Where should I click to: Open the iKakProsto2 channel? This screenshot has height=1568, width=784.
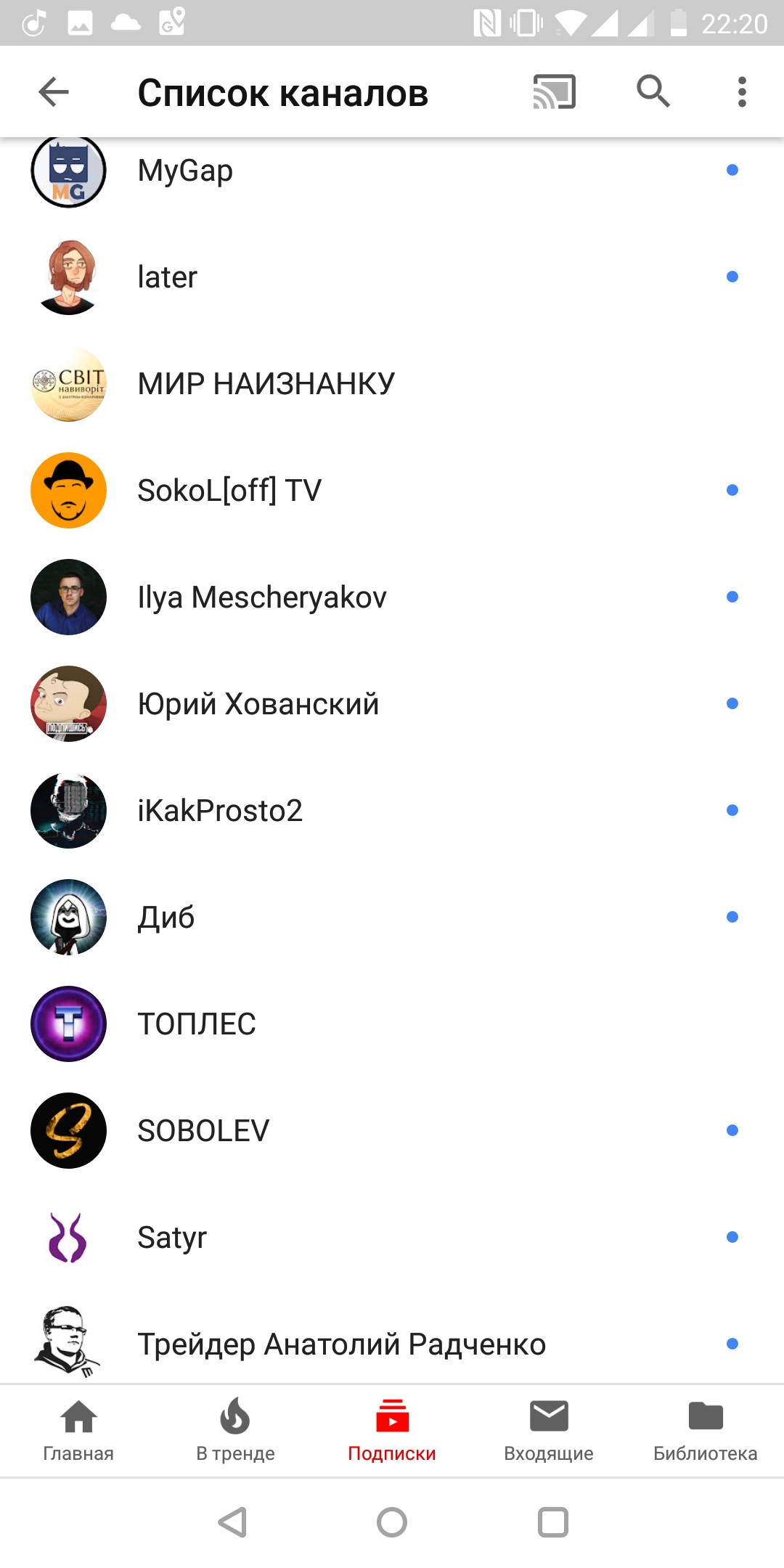(x=392, y=810)
